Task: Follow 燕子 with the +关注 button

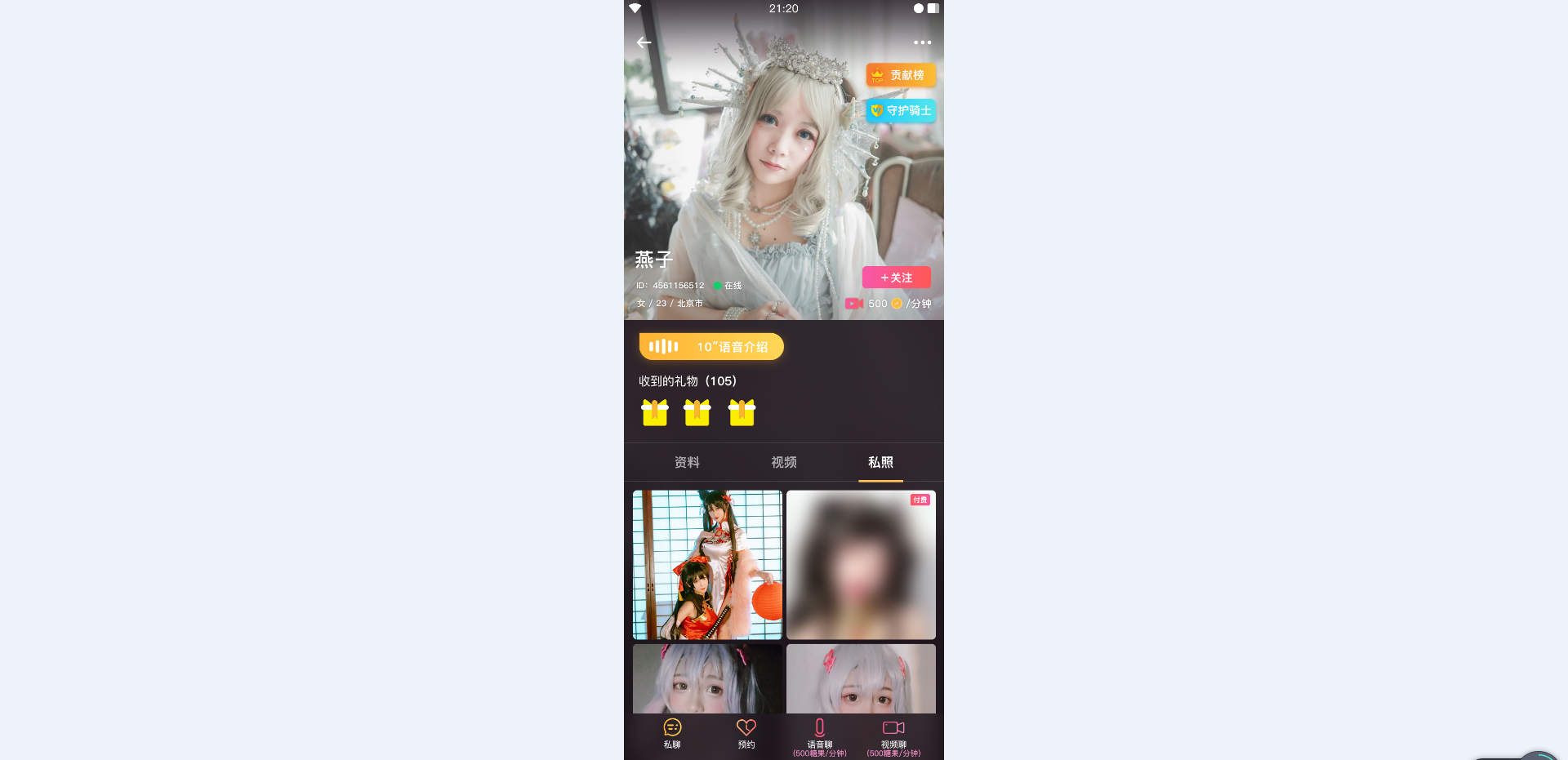Action: 896,278
